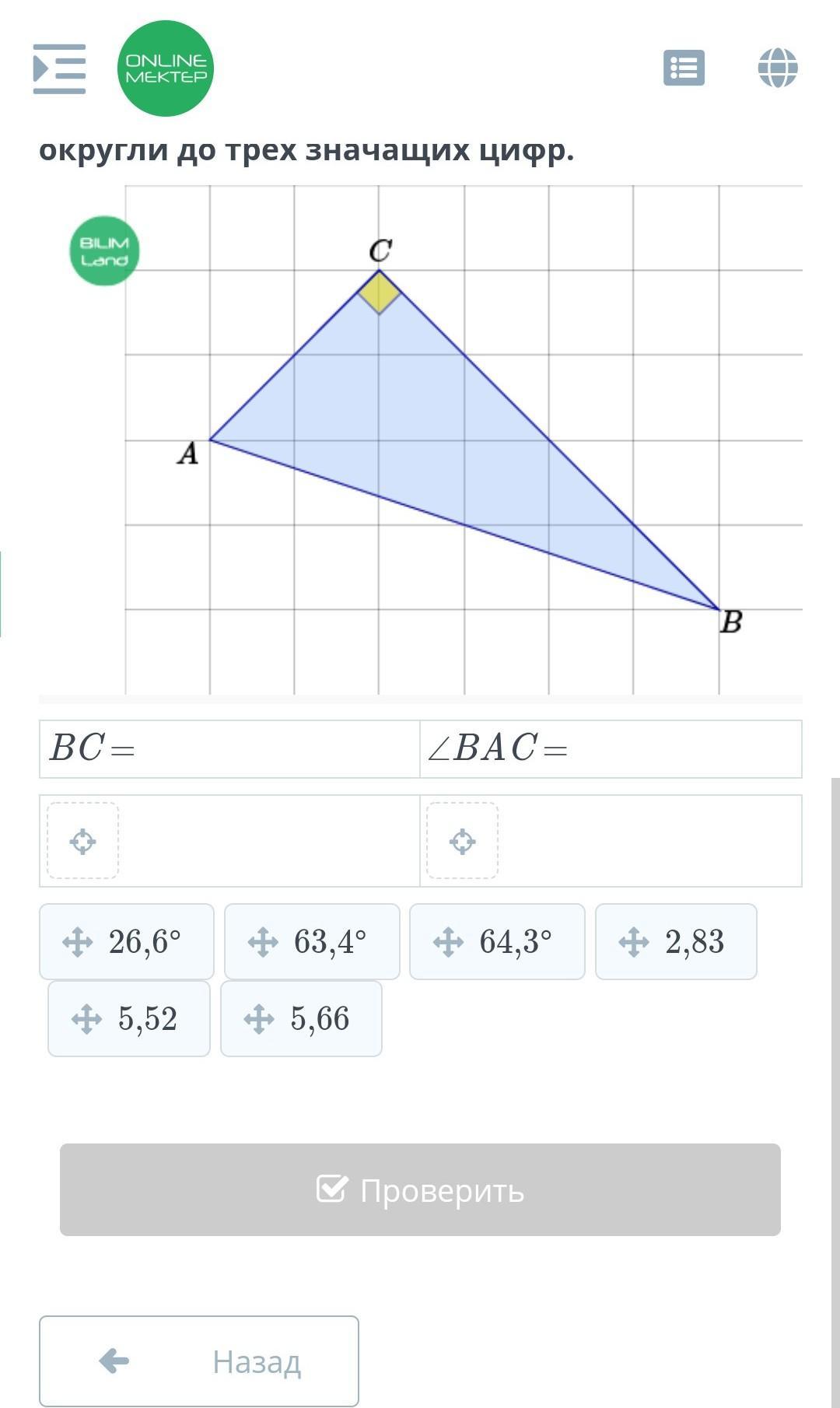The image size is (840, 1408).
Task: Open the lesson list icon
Action: (x=684, y=68)
